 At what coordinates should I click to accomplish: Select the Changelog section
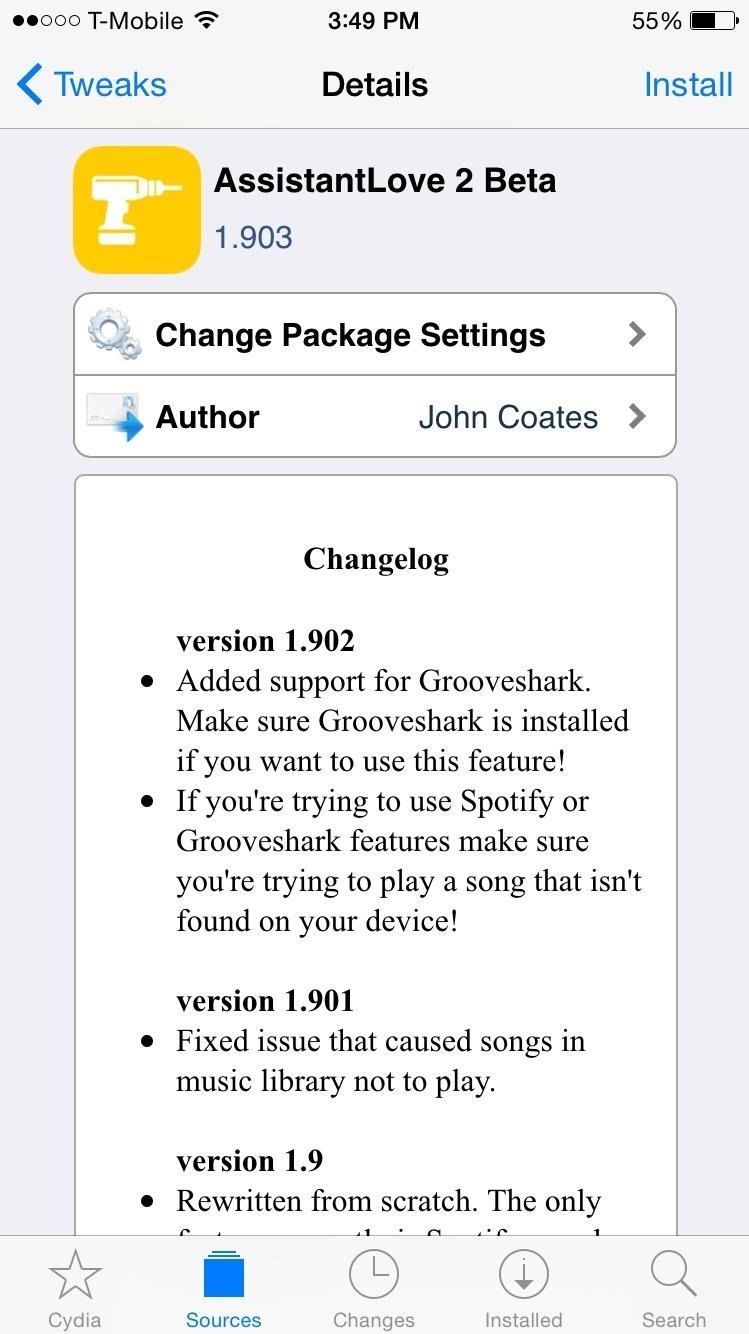[x=376, y=558]
